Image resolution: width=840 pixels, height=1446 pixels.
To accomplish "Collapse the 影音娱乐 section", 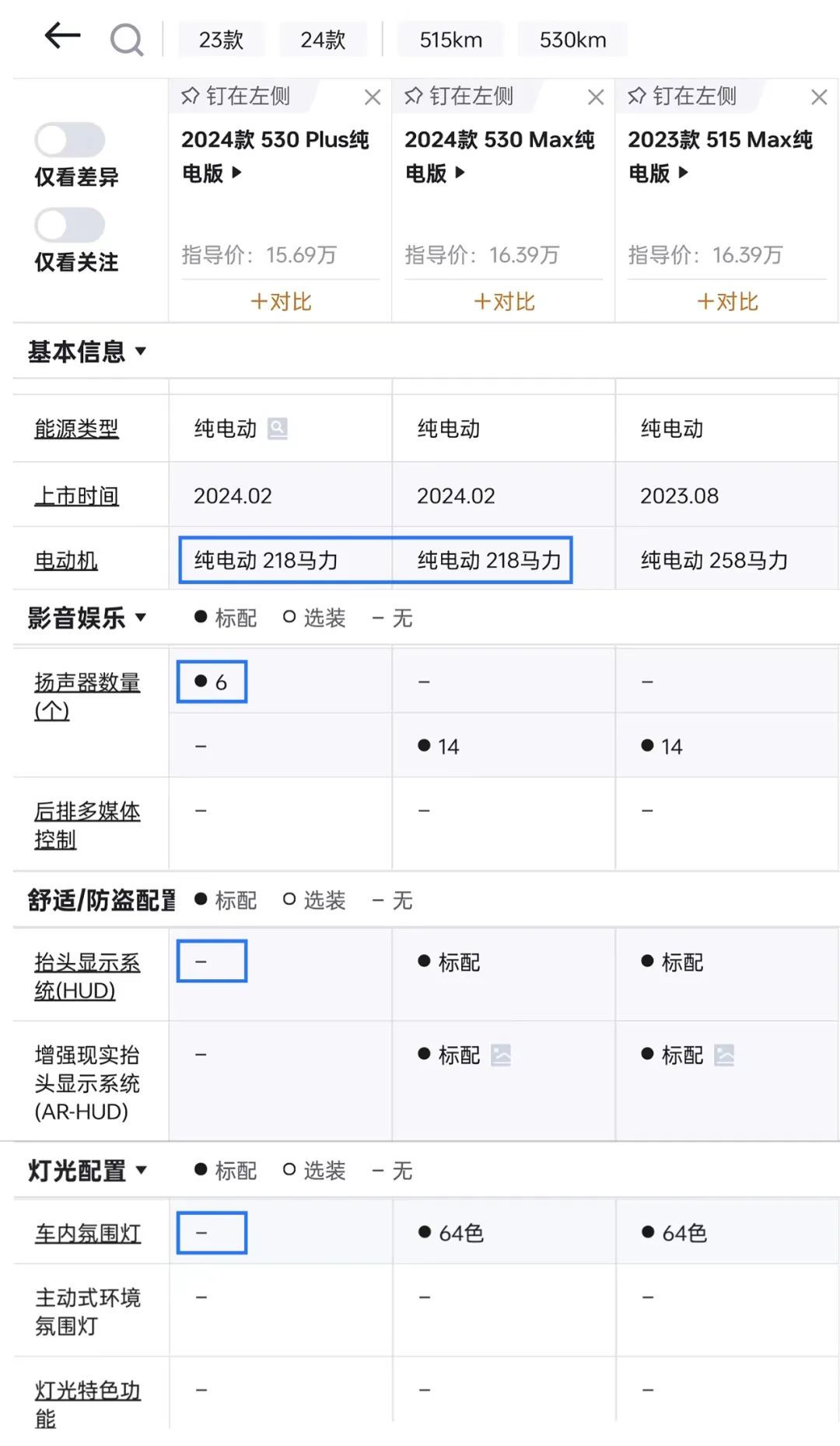I will coord(87,618).
